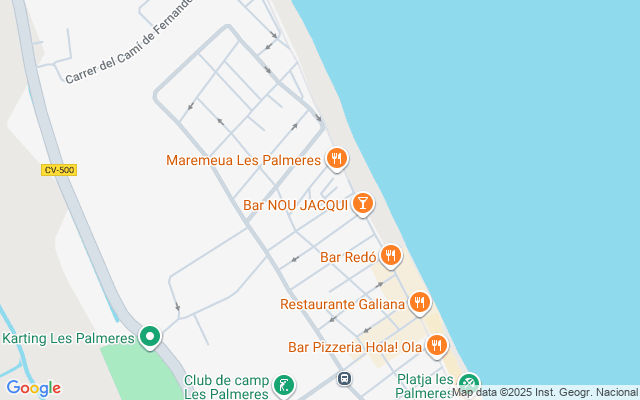The height and width of the screenshot is (400, 640).
Task: Open Maremeua Les Palmeres restaurant marker
Action: coord(336,158)
